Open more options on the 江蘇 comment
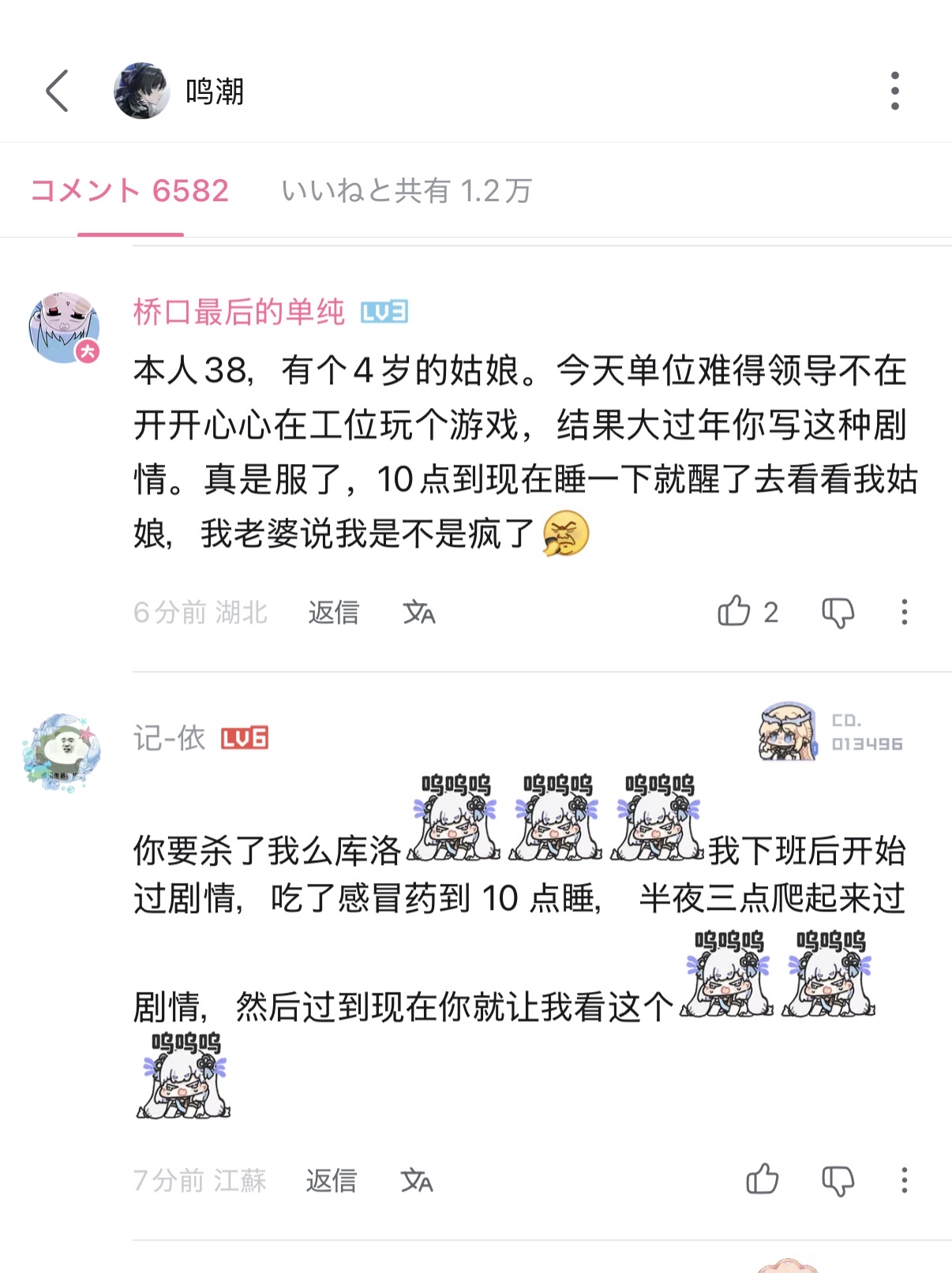This screenshot has width=952, height=1273. pyautogui.click(x=905, y=1180)
